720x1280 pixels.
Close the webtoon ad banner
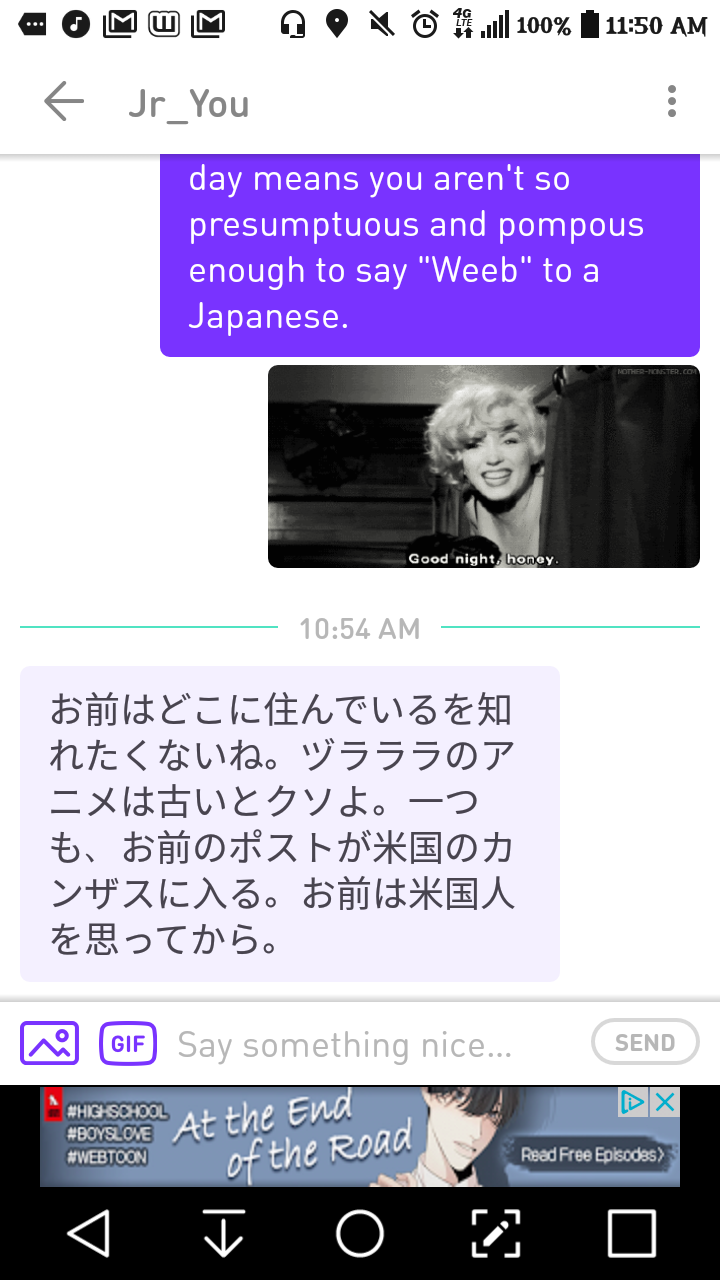click(x=665, y=1102)
